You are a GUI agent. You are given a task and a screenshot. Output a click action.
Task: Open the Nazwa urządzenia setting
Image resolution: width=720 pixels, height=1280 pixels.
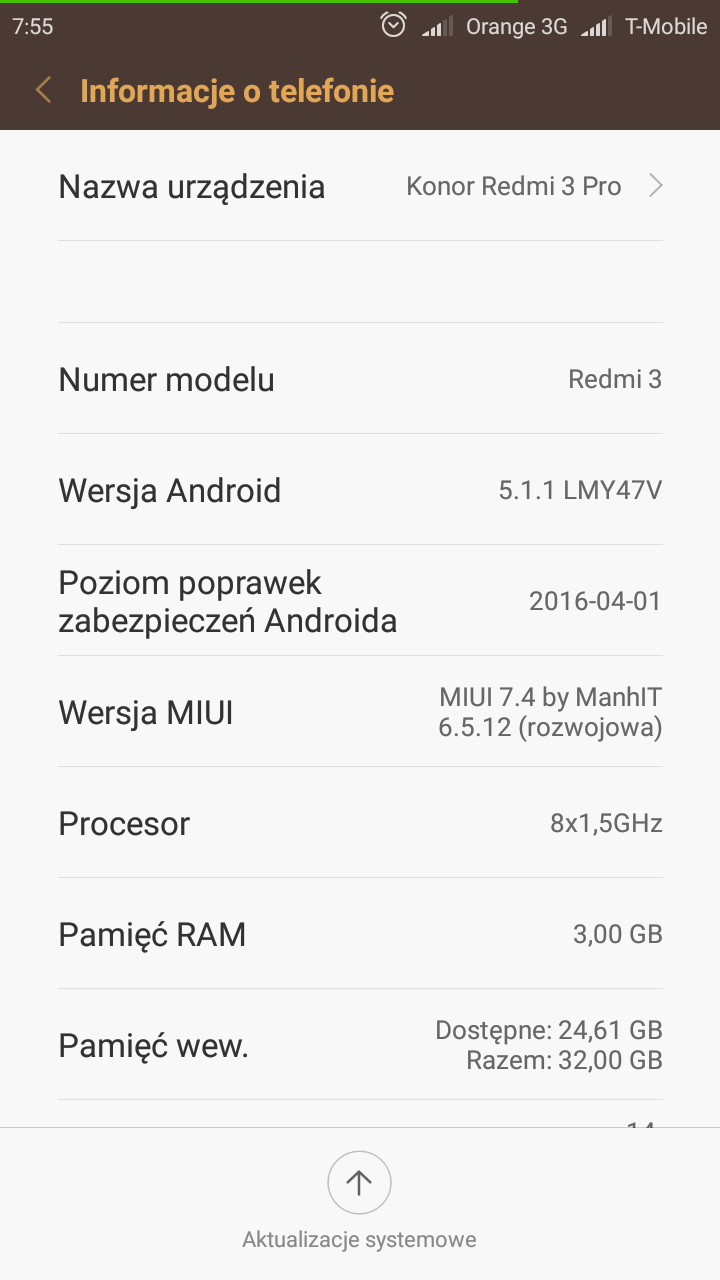360,187
